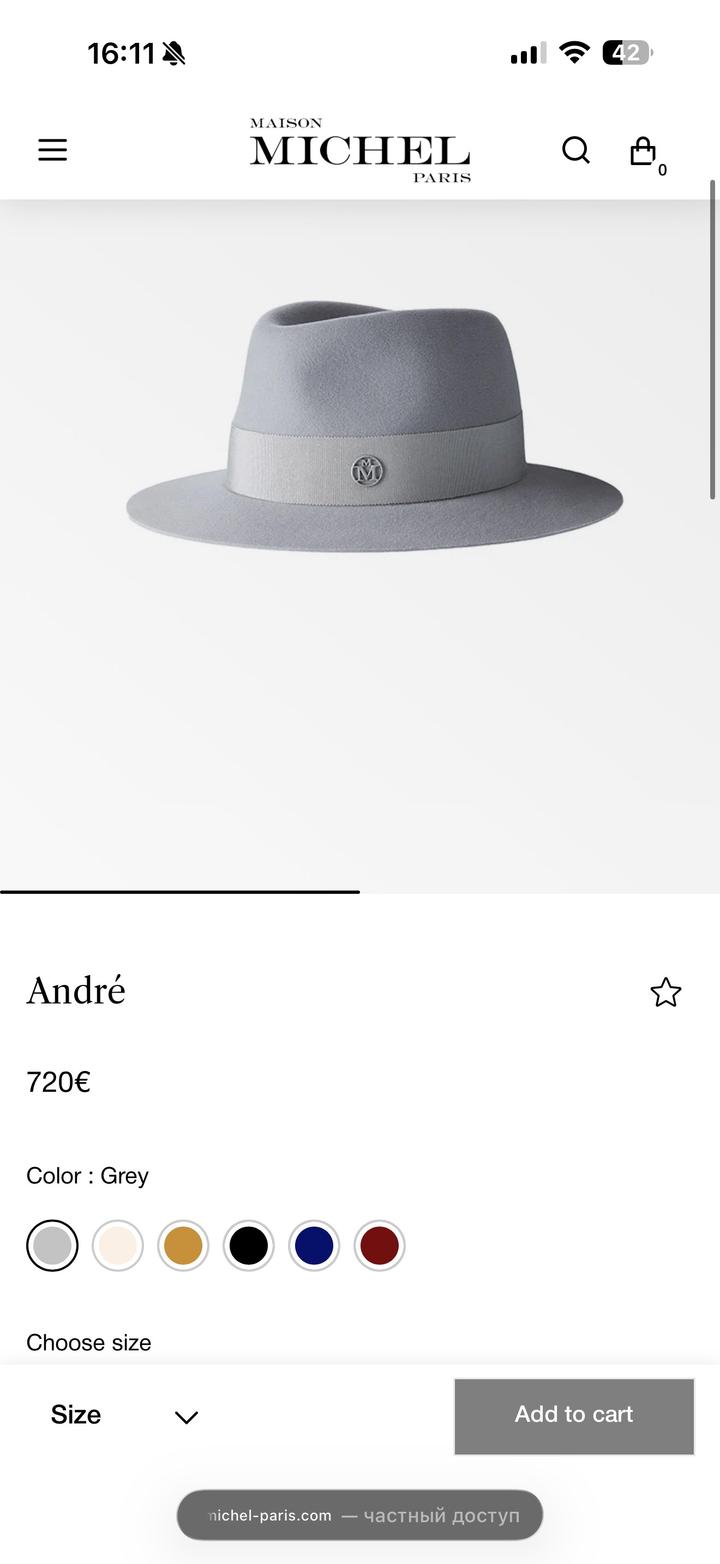Viewport: 720px width, 1564px height.
Task: Expand the Size dropdown
Action: point(125,1415)
